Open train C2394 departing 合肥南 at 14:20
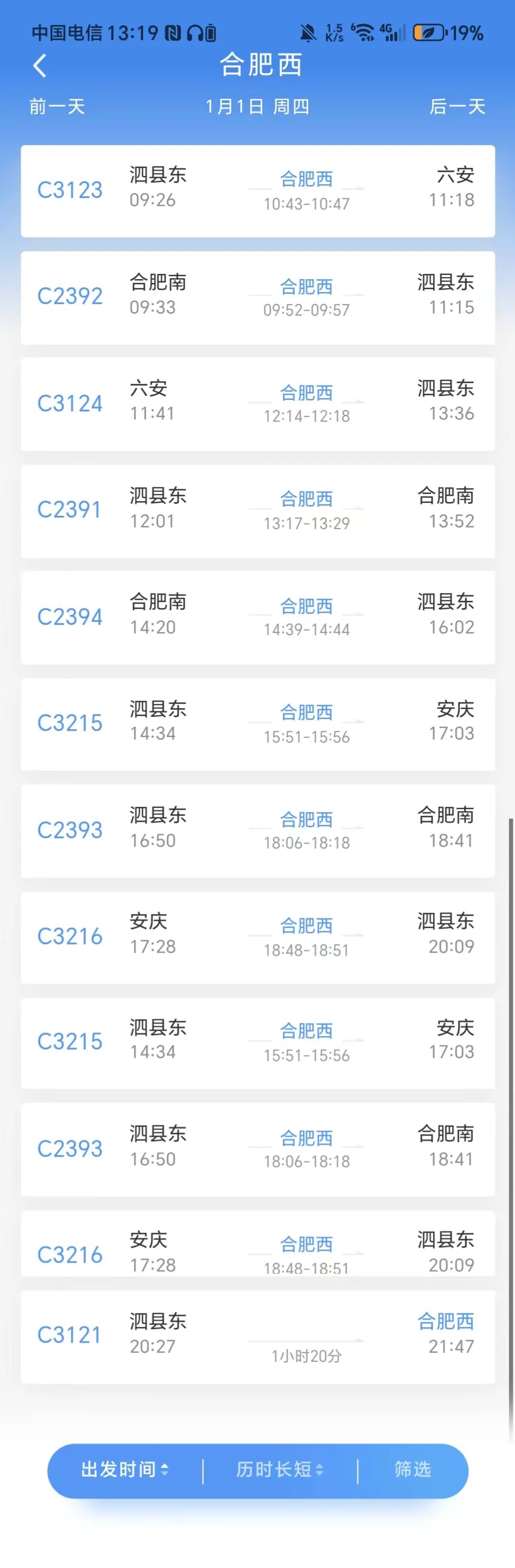This screenshot has height=1568, width=515. (x=257, y=617)
